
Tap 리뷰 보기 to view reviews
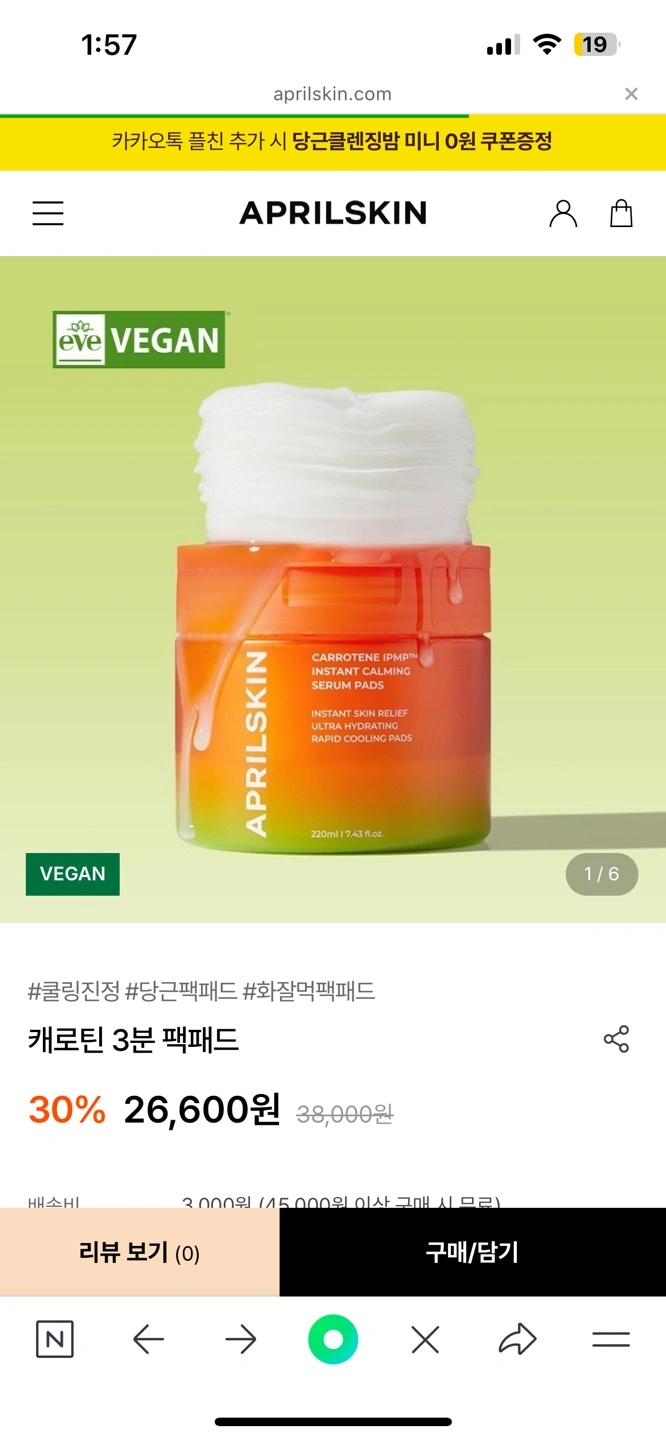point(140,1252)
